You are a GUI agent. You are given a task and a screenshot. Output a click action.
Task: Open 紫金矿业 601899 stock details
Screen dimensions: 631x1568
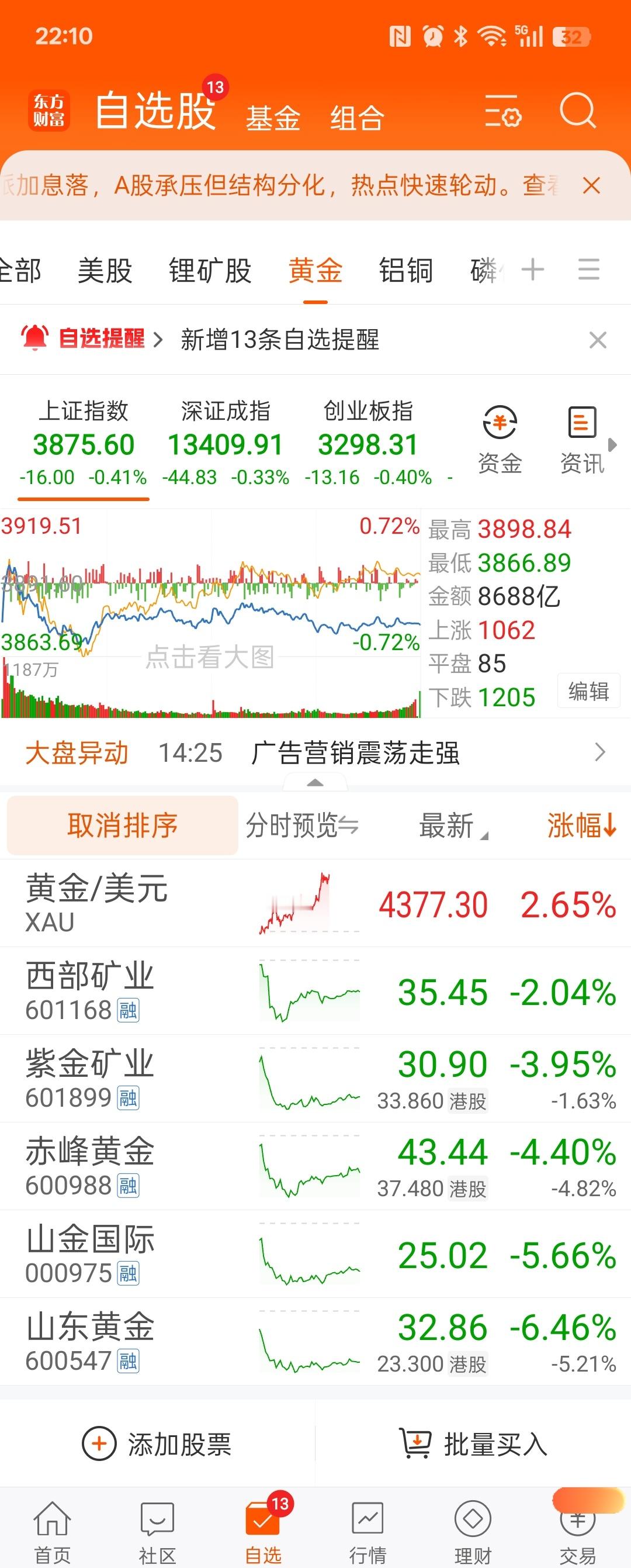tap(315, 1079)
